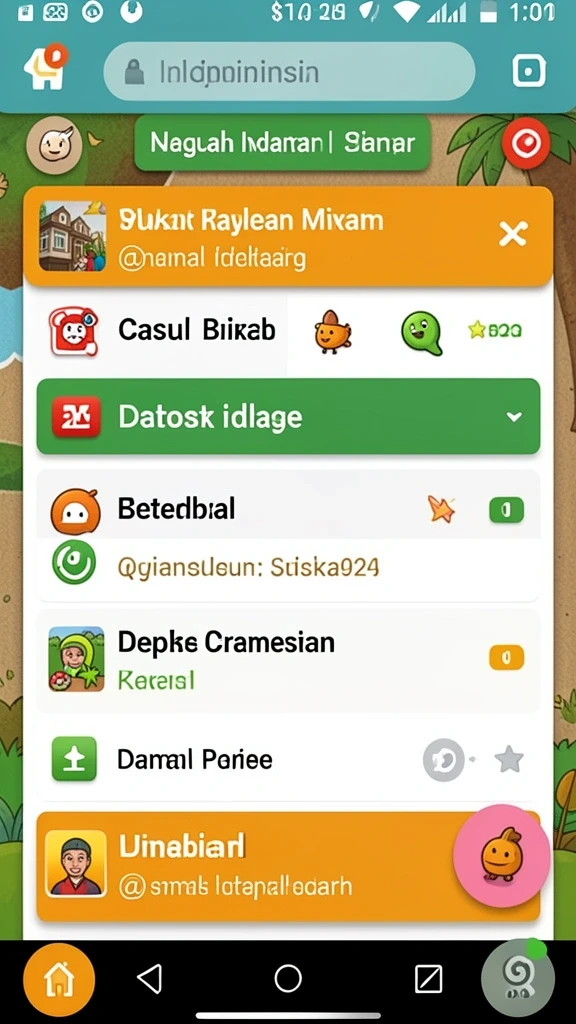Open the Casul Biikab row
Image resolution: width=576 pixels, height=1024 pixels.
point(288,332)
